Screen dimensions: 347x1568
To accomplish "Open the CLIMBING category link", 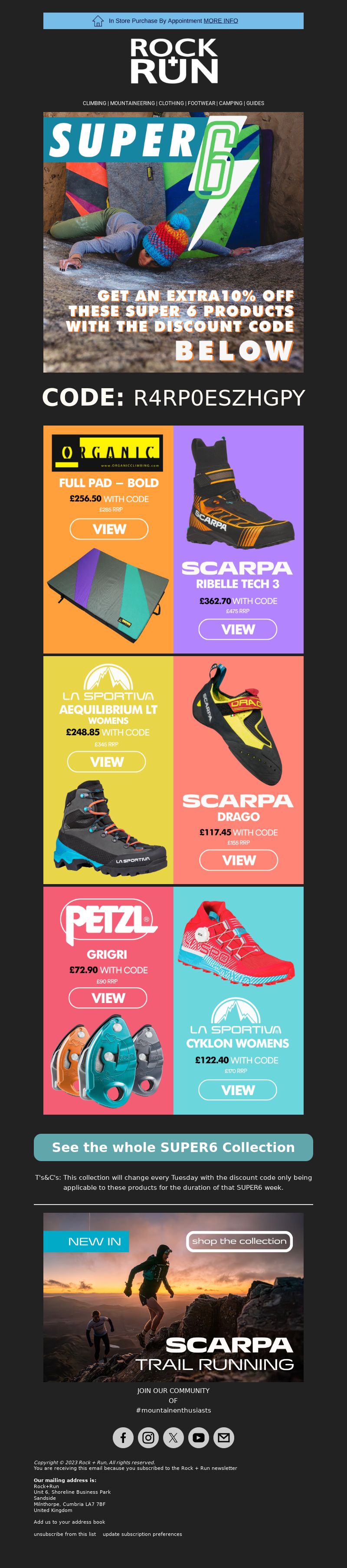I will pos(94,103).
